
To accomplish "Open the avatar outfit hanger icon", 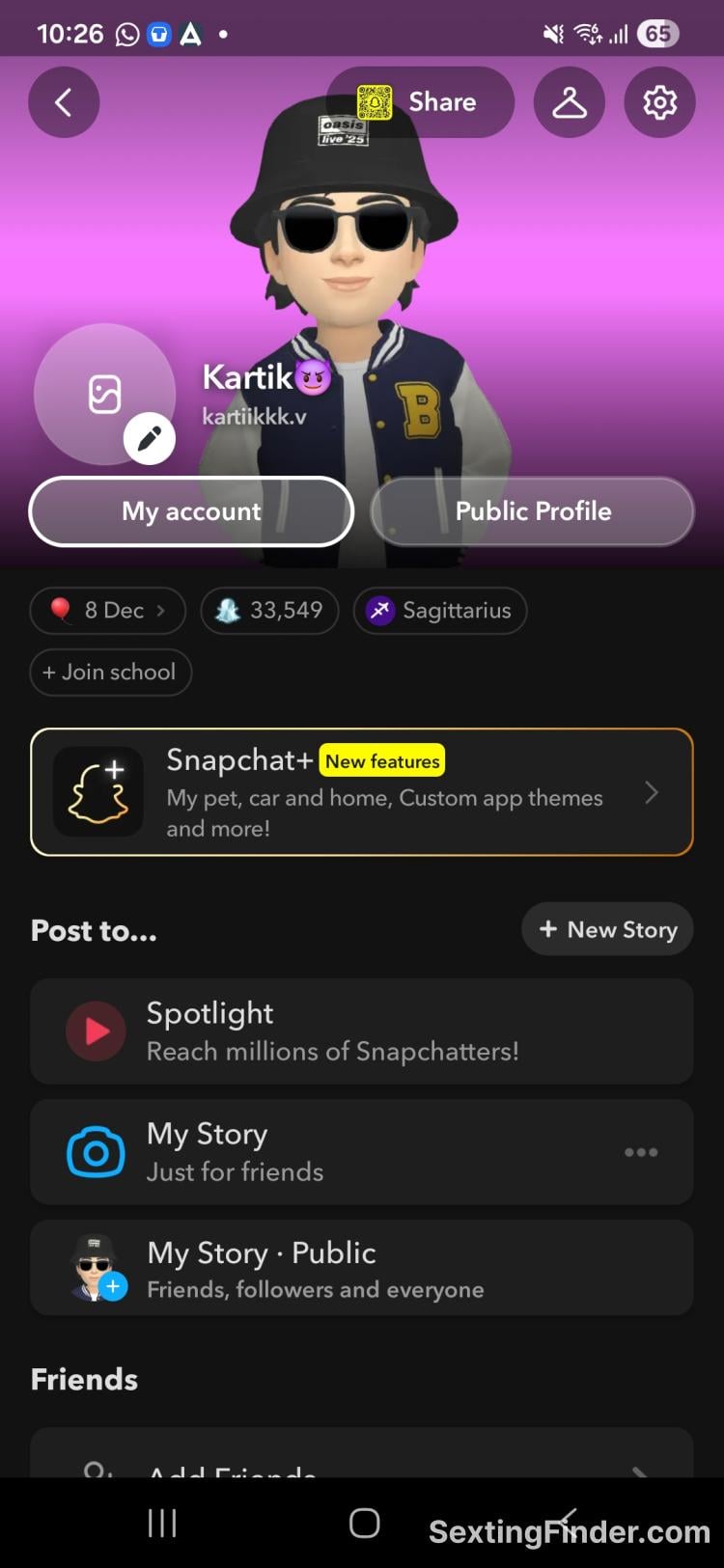I will coord(570,102).
